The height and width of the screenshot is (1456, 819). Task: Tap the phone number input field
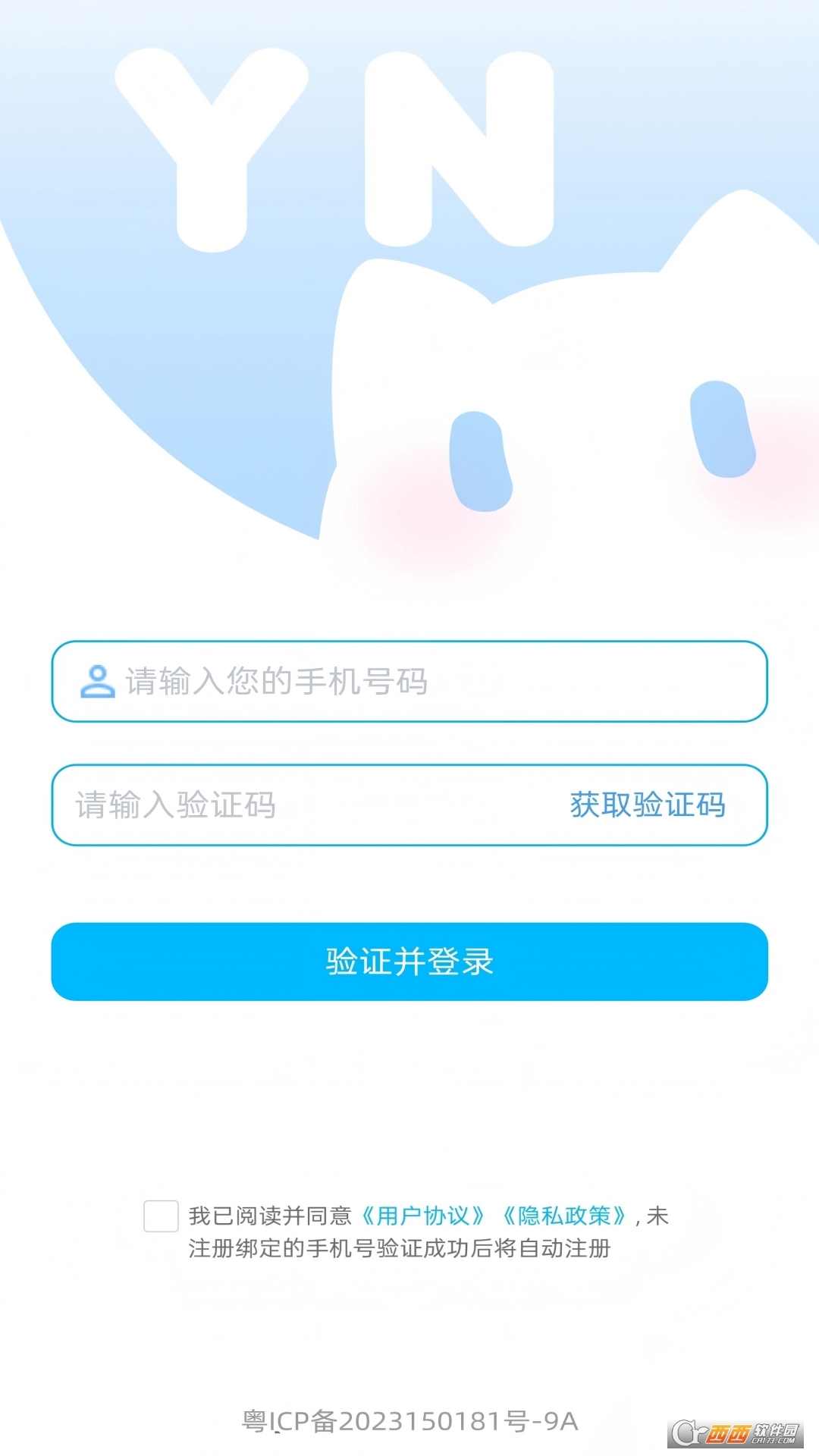click(425, 681)
